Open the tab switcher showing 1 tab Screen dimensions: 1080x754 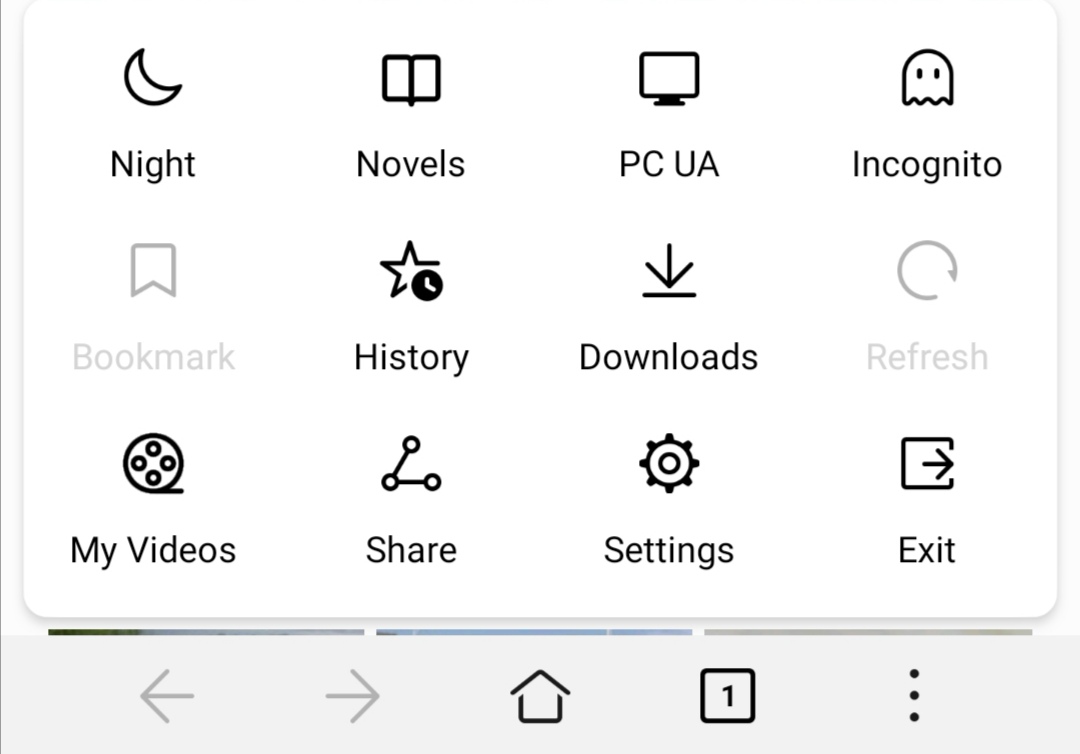point(727,696)
